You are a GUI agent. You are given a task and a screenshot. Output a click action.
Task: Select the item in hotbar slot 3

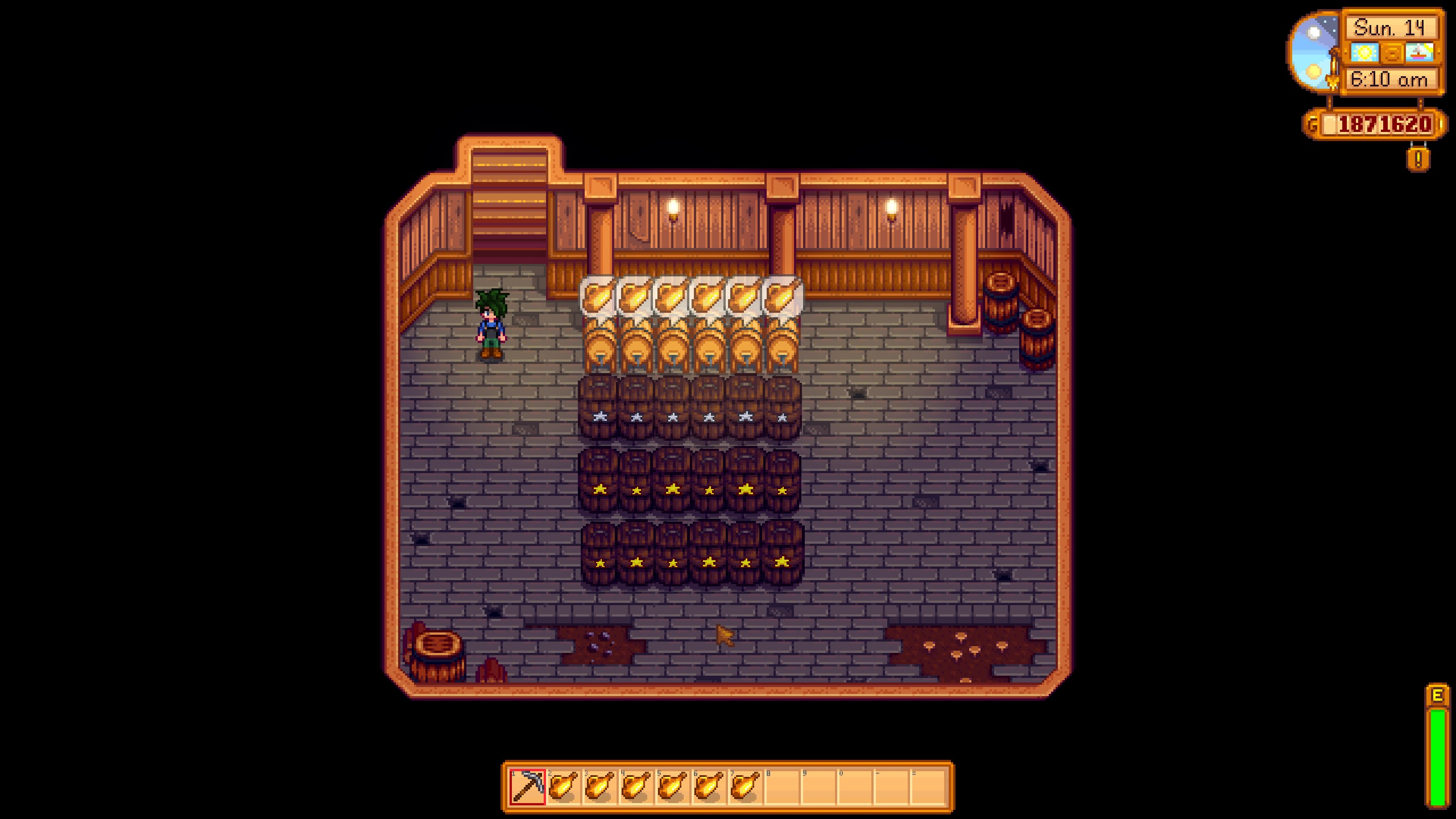click(600, 787)
